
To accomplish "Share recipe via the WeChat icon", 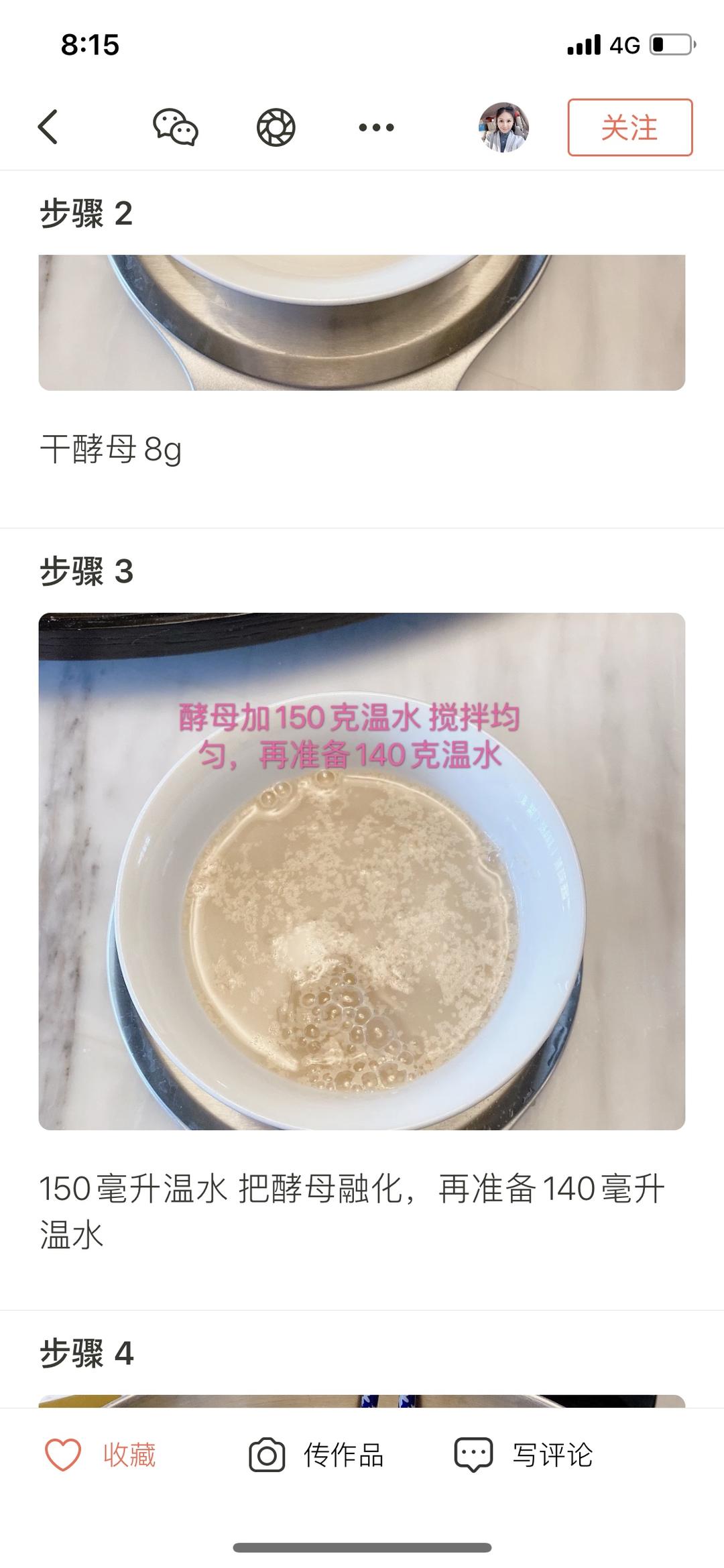I will 176,127.
